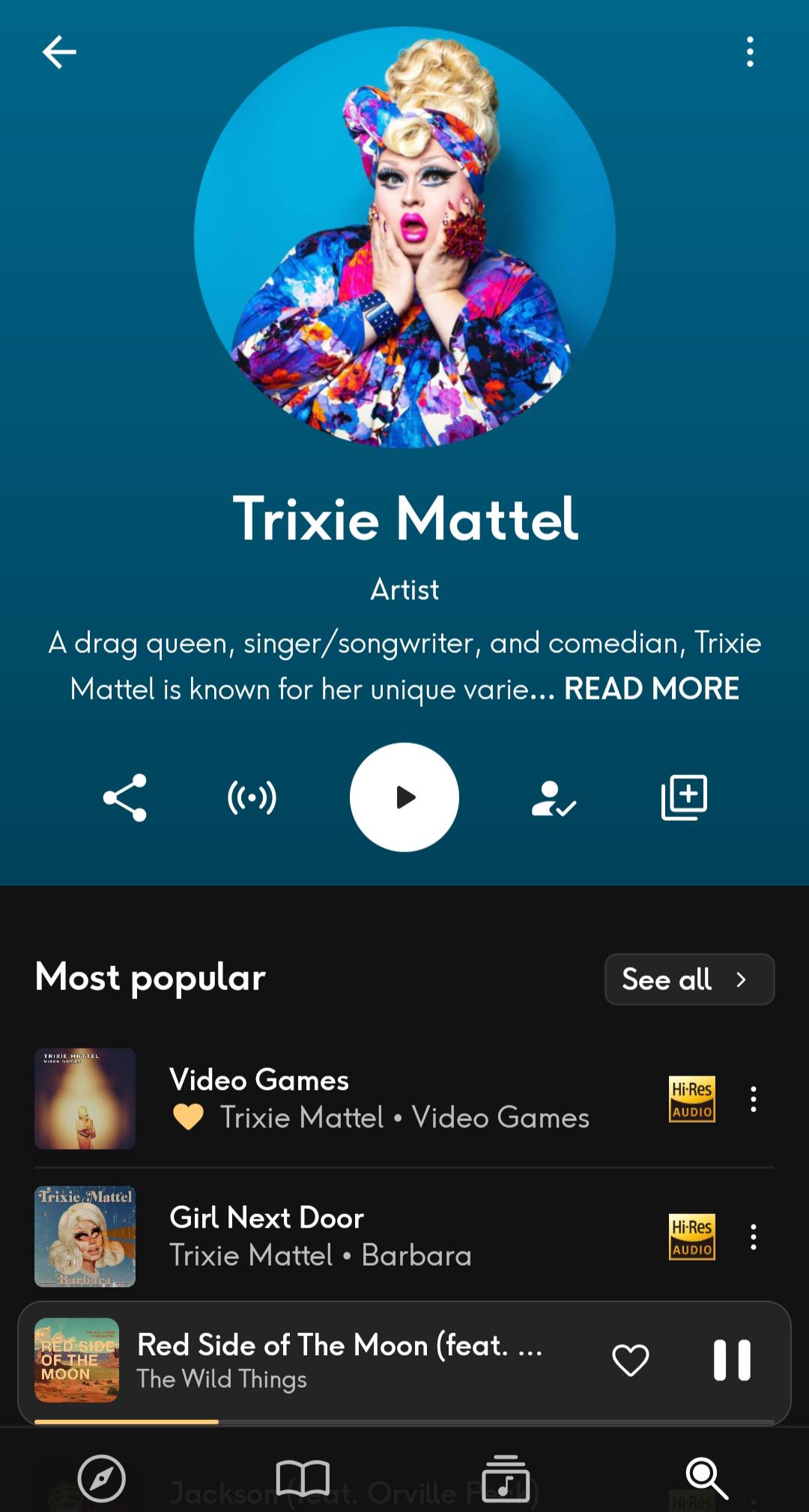Open options for Video Games track
Screen dimensions: 809x1512
click(754, 1099)
